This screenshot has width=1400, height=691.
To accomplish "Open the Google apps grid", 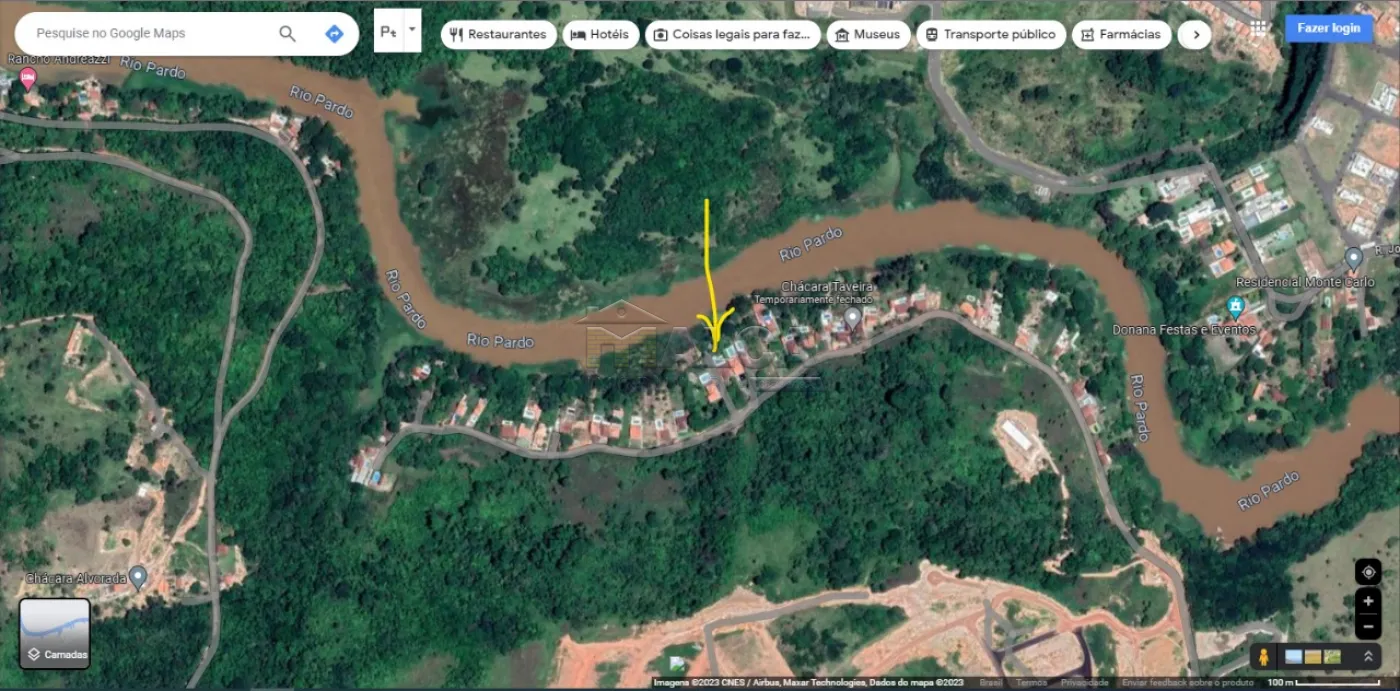I will [x=1258, y=28].
